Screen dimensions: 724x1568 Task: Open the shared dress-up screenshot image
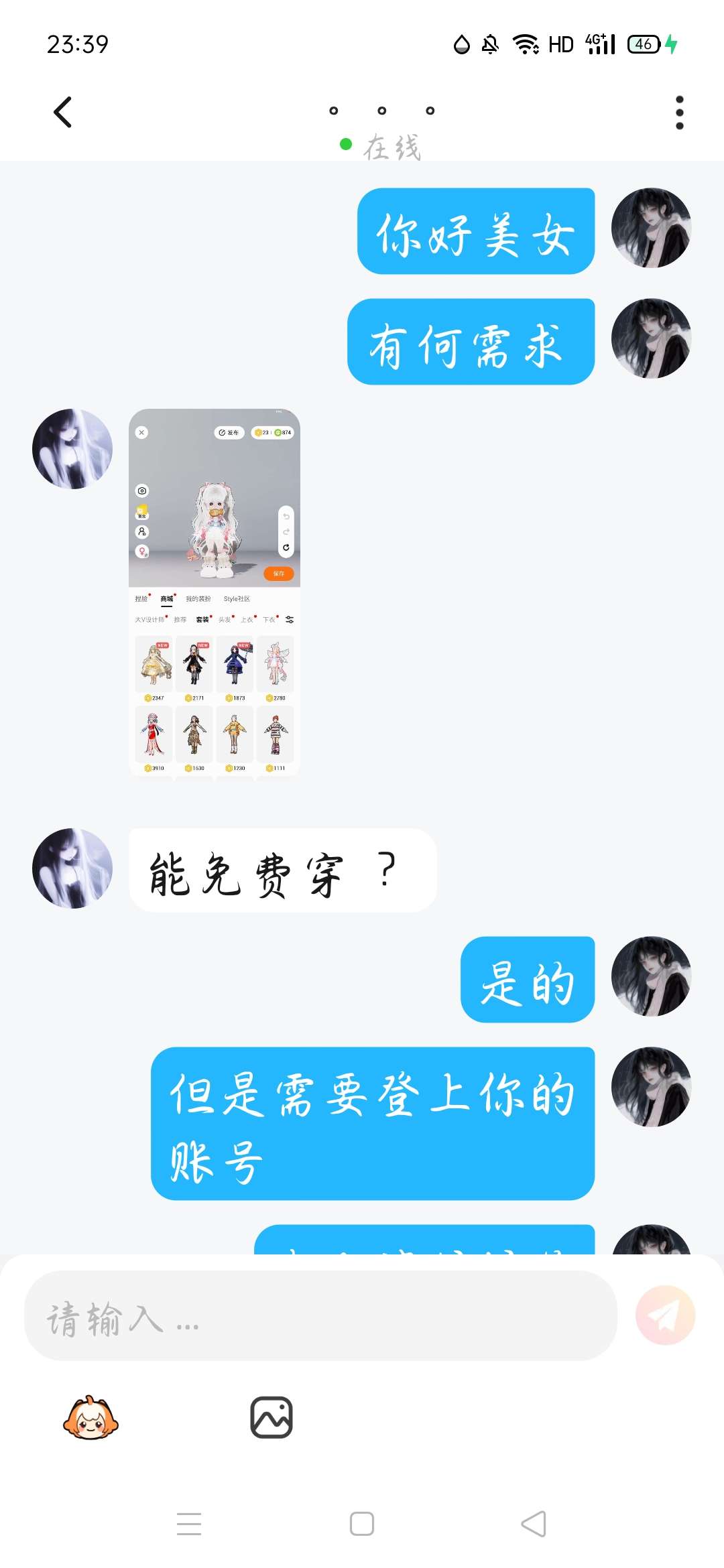215,592
